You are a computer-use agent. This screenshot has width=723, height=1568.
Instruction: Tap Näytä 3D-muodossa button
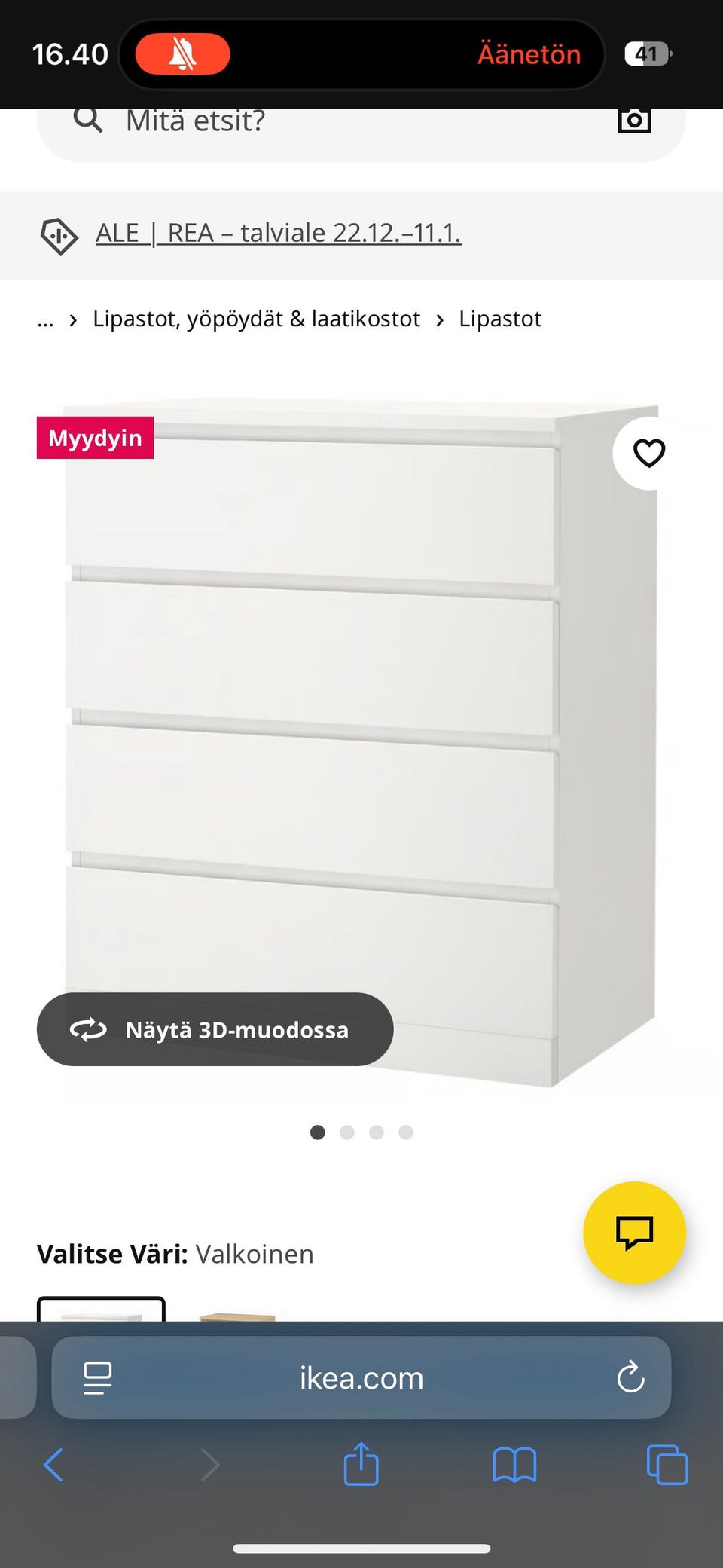pos(215,1029)
